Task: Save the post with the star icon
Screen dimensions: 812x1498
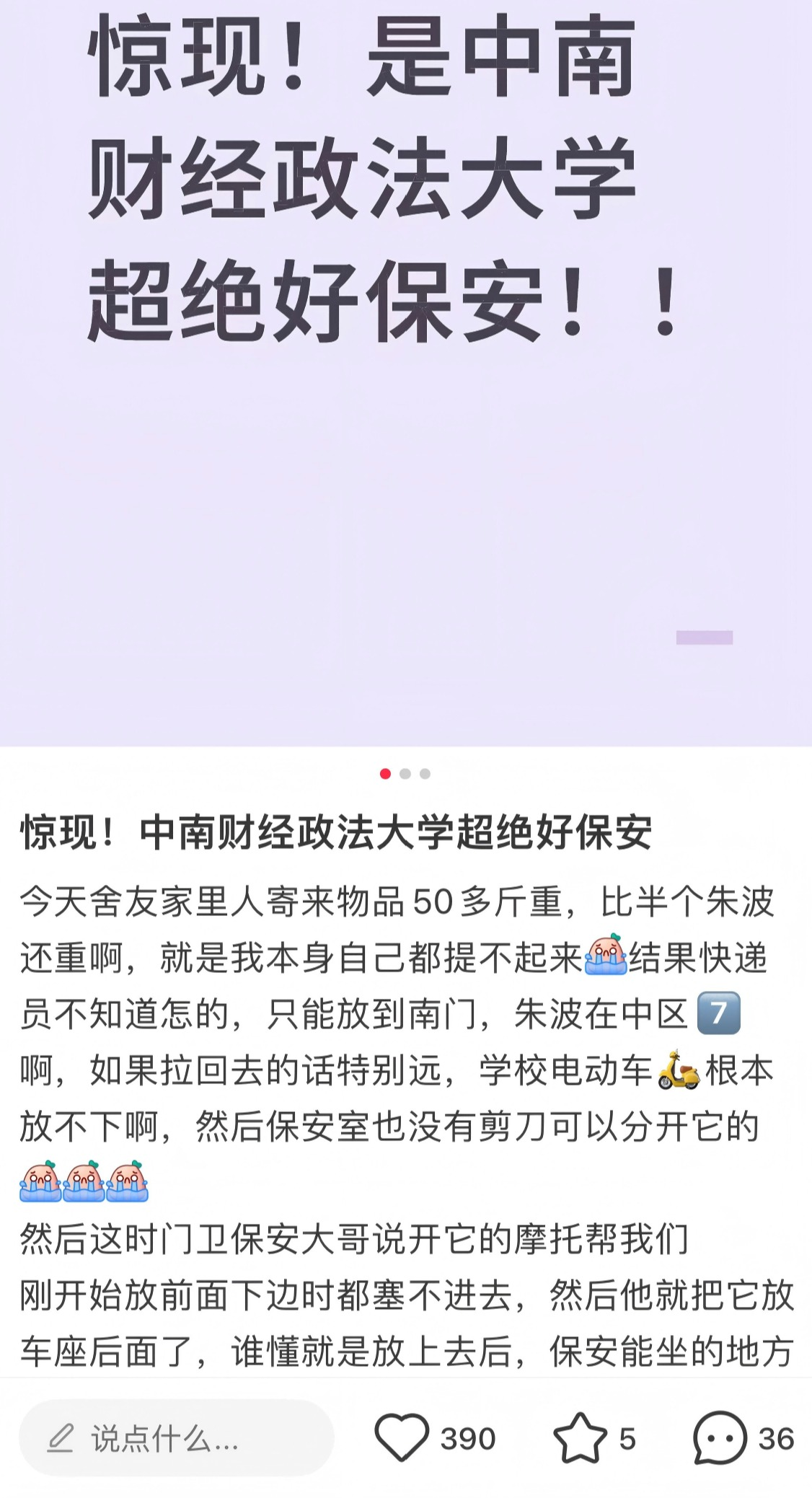Action: click(x=580, y=1438)
